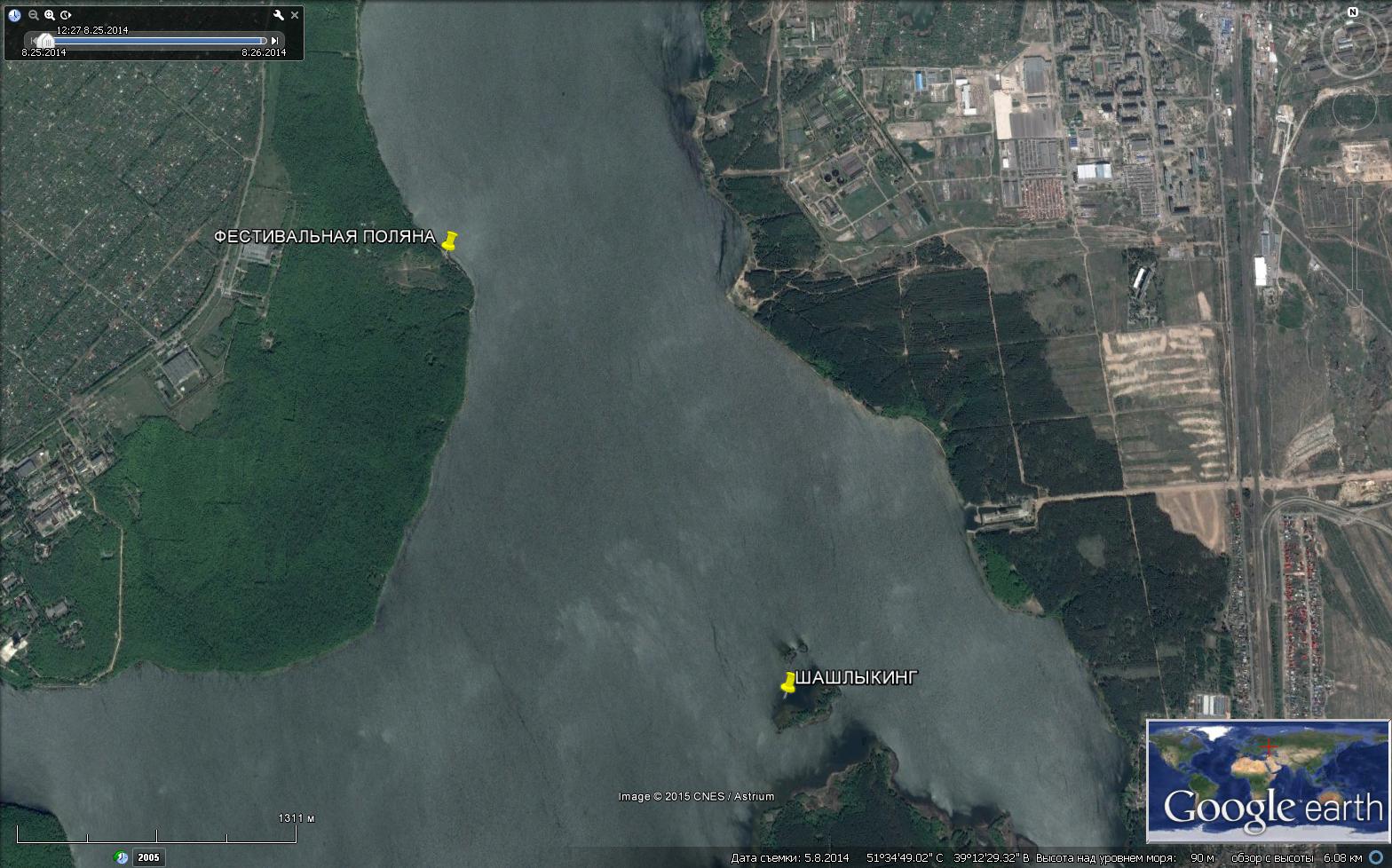Open the ФЕСТИВАЛЬНАЯ ПОЛЯНА placemark
Screen dimensions: 1392x868
449,242
